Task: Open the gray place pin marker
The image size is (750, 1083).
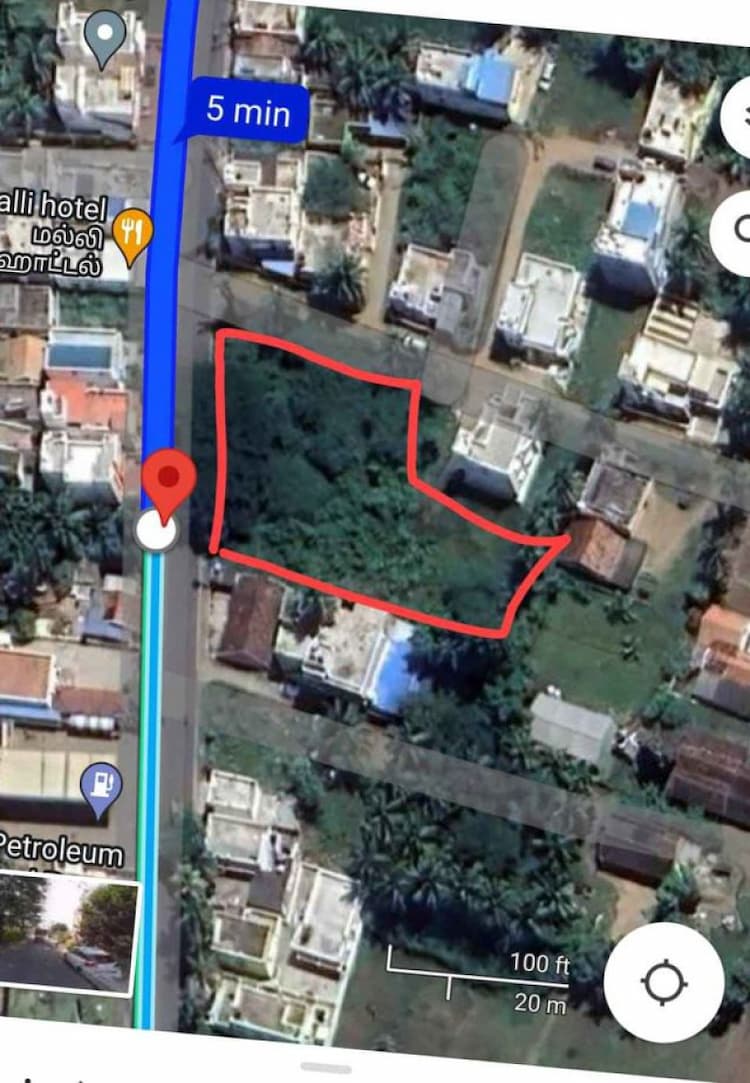Action: tap(104, 37)
